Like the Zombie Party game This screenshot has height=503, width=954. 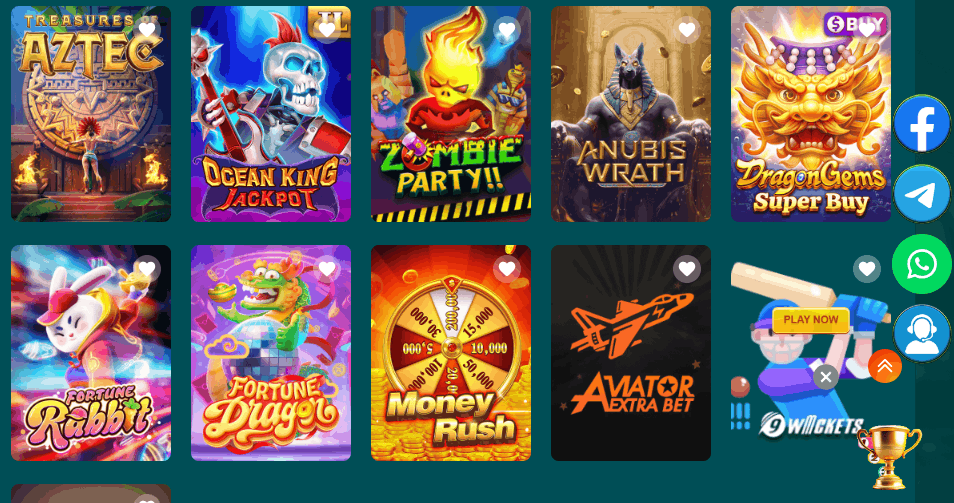point(507,30)
